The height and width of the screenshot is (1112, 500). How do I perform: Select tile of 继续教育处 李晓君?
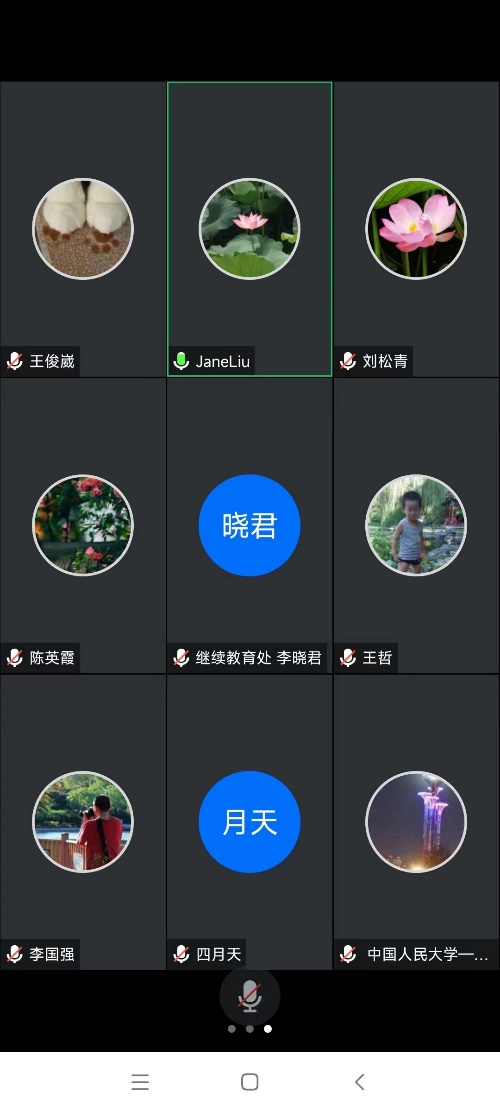pyautogui.click(x=250, y=526)
